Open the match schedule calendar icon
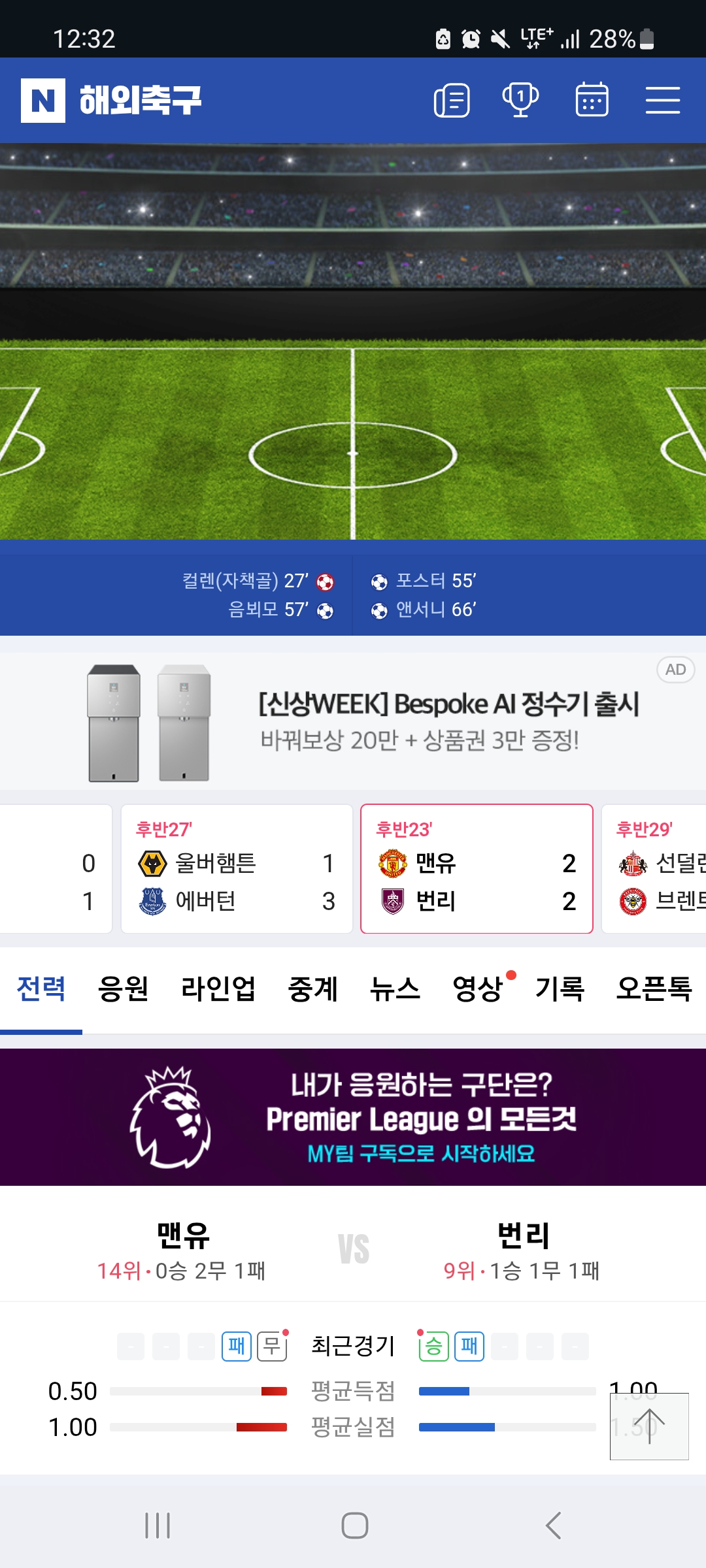Image resolution: width=706 pixels, height=1568 pixels. (x=592, y=101)
